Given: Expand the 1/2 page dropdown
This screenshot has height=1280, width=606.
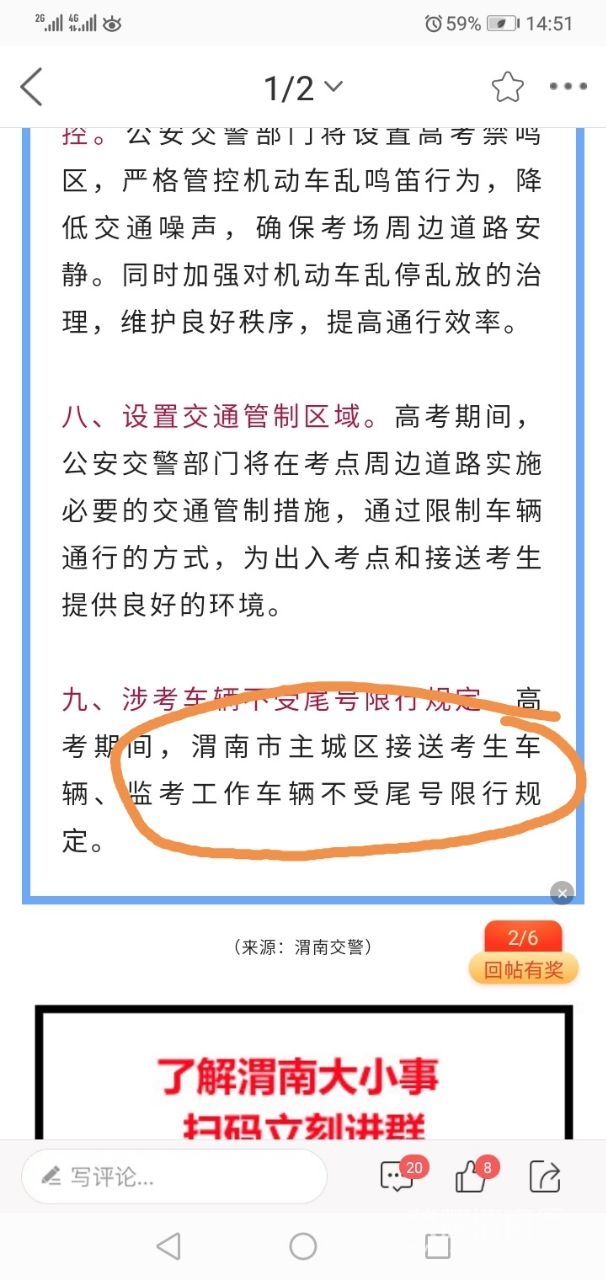Looking at the screenshot, I should tap(303, 88).
